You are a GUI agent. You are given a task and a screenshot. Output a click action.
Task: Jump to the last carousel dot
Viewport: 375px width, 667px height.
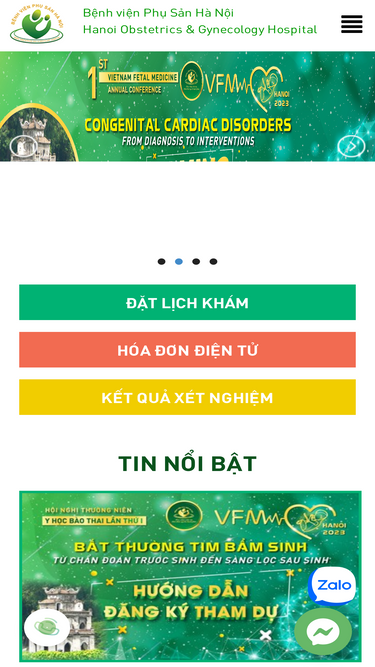point(213,262)
